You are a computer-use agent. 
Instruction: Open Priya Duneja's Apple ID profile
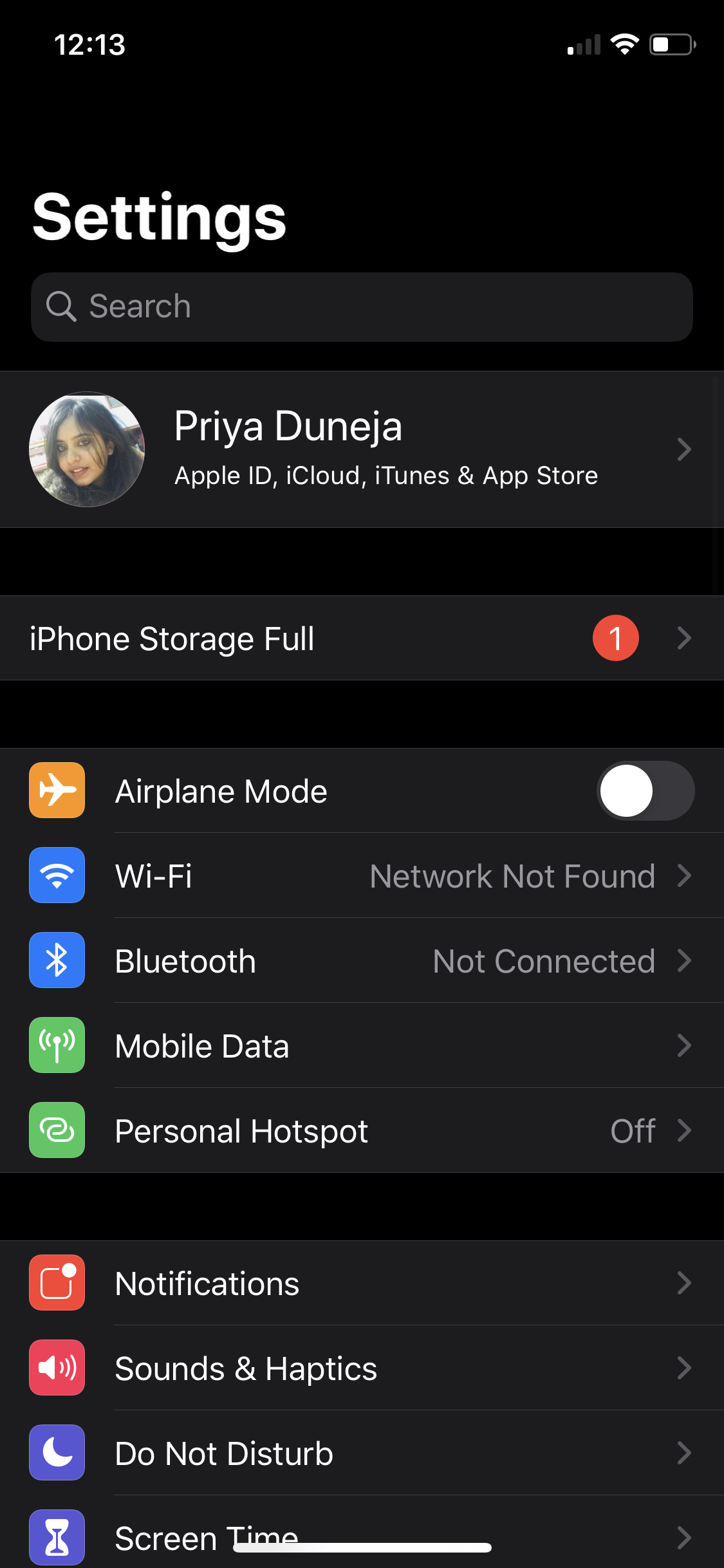pos(362,449)
